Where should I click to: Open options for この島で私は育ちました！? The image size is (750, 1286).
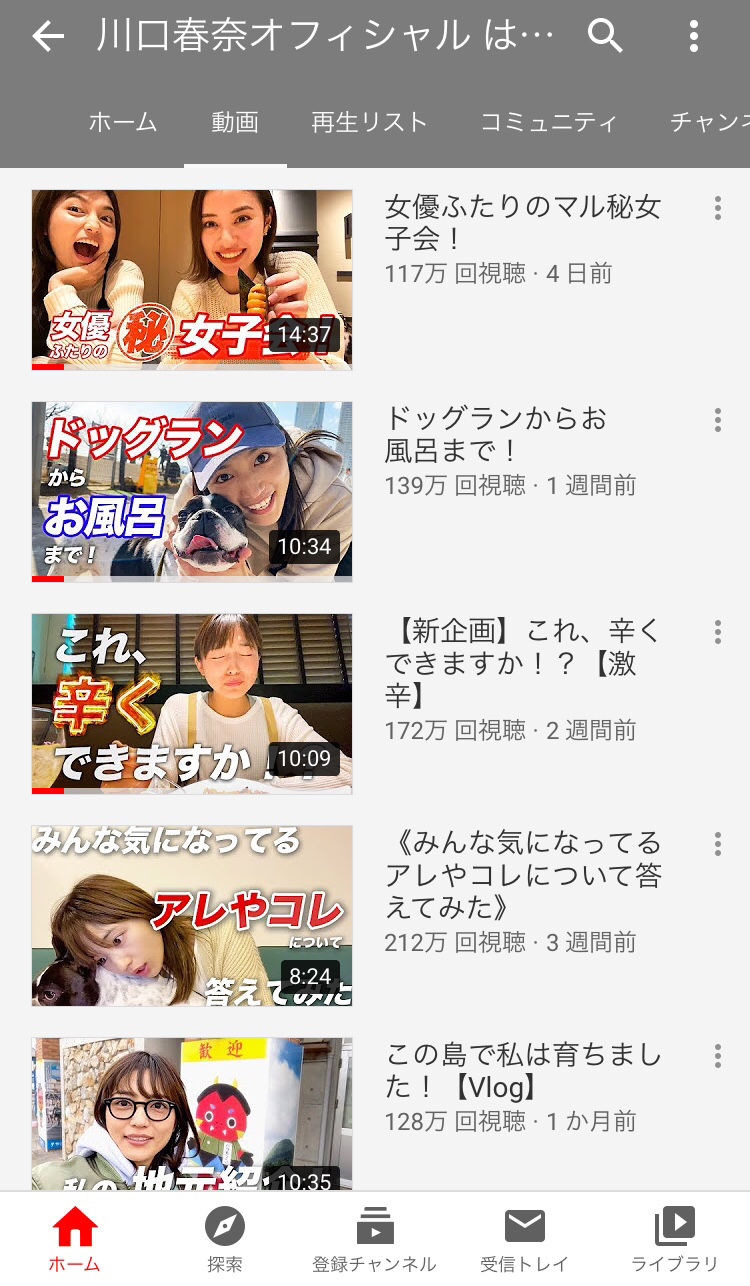coord(717,1056)
